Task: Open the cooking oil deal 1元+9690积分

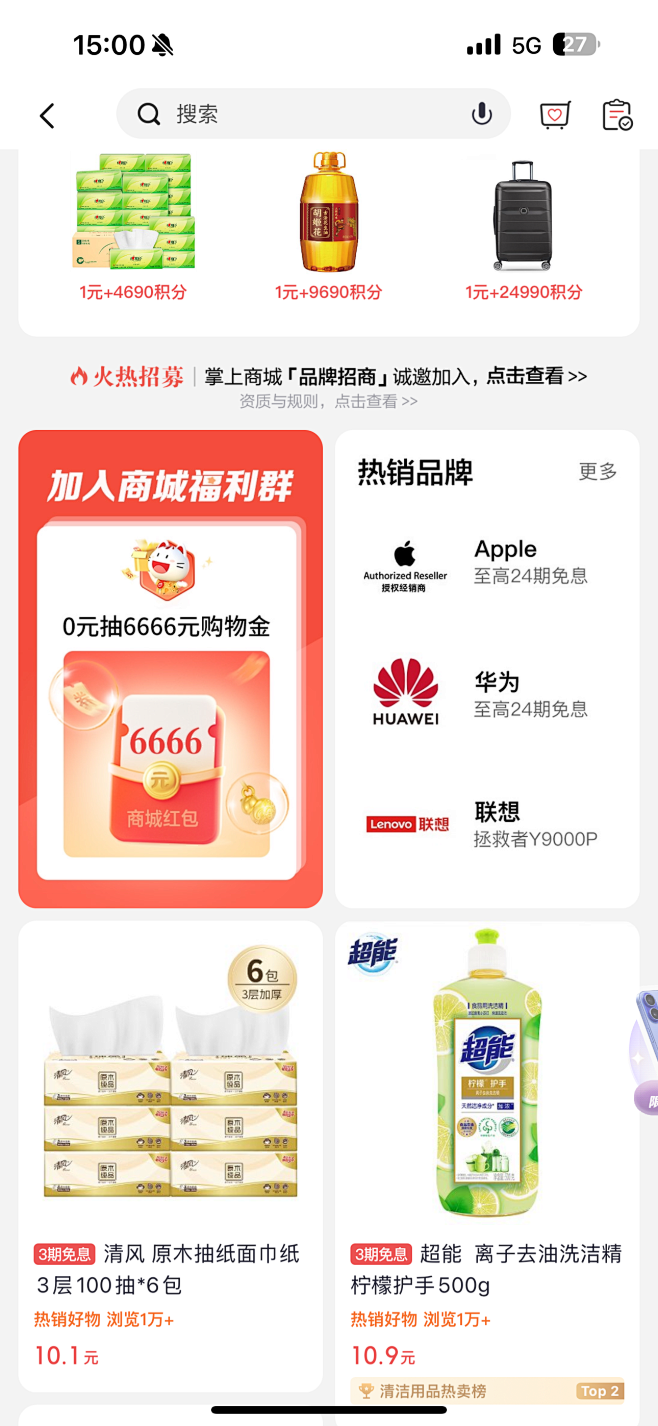Action: 329,227
